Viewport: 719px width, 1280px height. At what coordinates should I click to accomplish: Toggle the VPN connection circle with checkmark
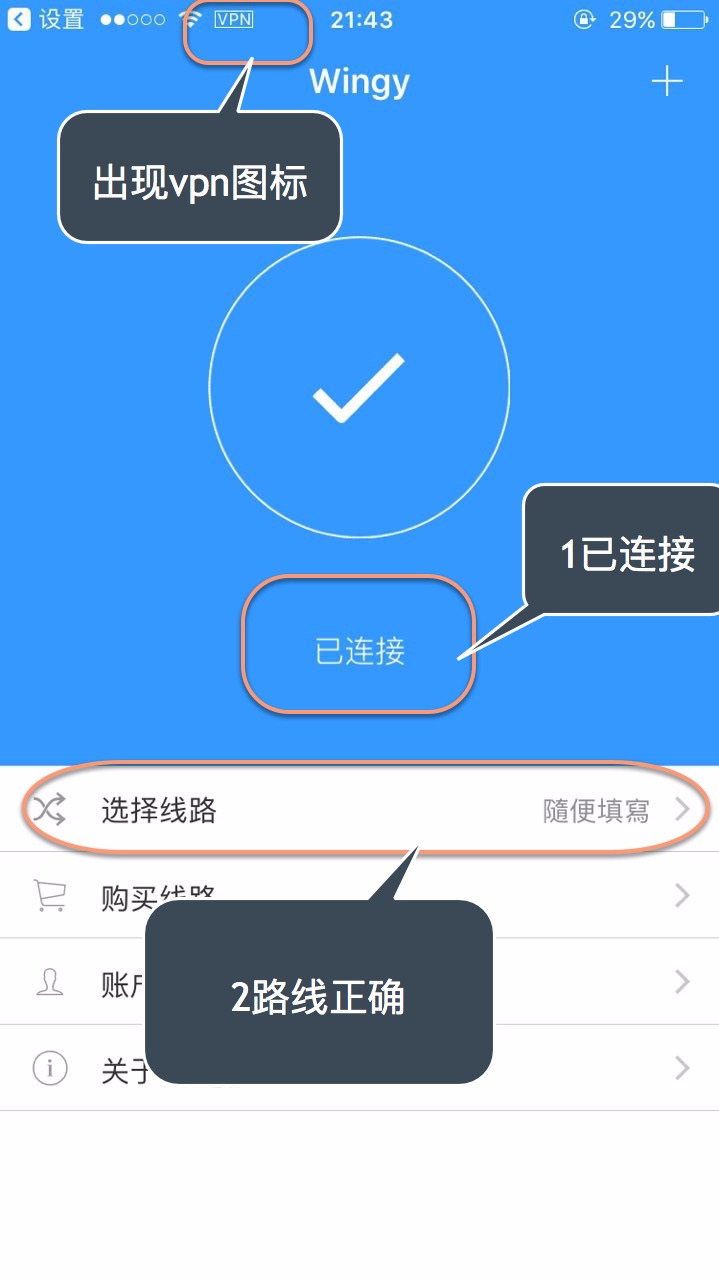[x=359, y=387]
